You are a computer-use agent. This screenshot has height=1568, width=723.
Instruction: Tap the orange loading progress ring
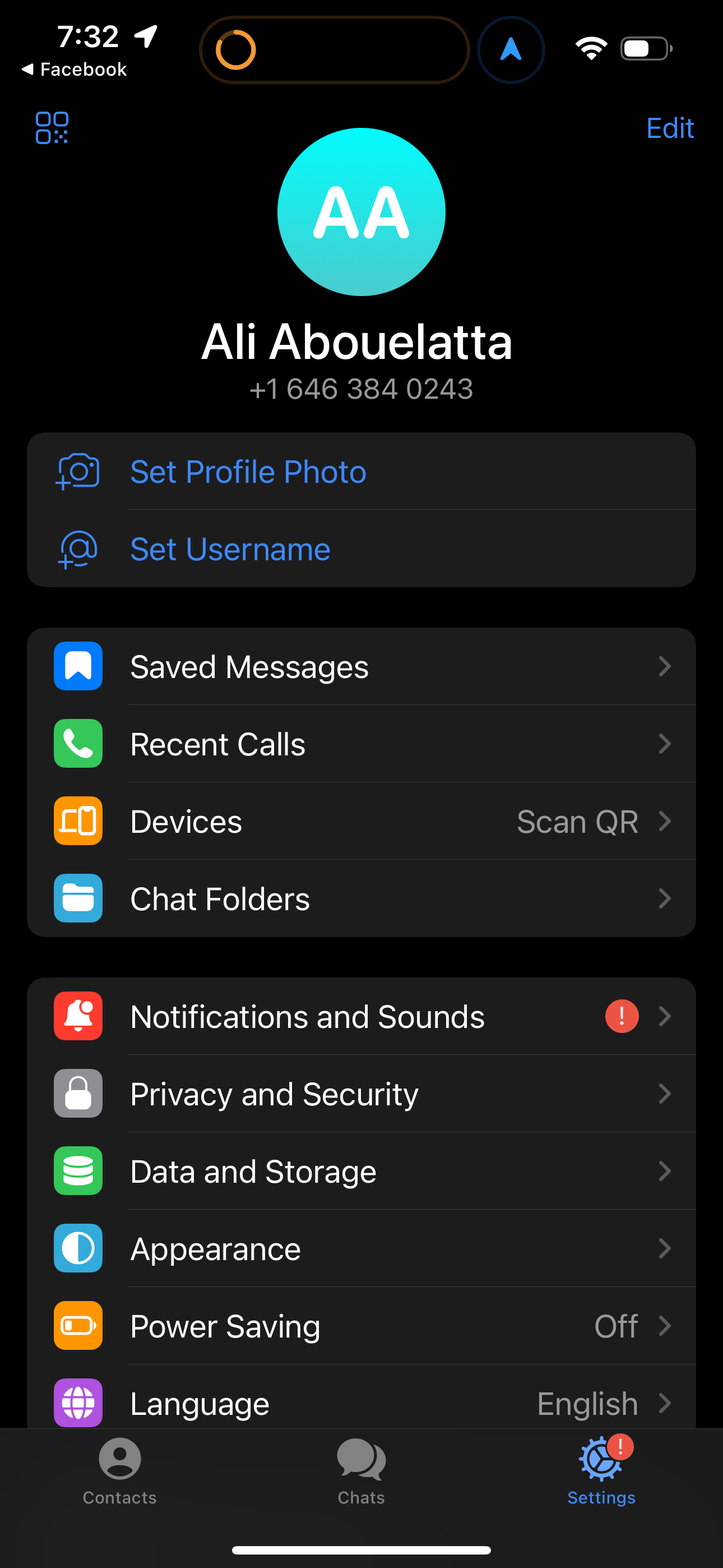click(x=236, y=49)
